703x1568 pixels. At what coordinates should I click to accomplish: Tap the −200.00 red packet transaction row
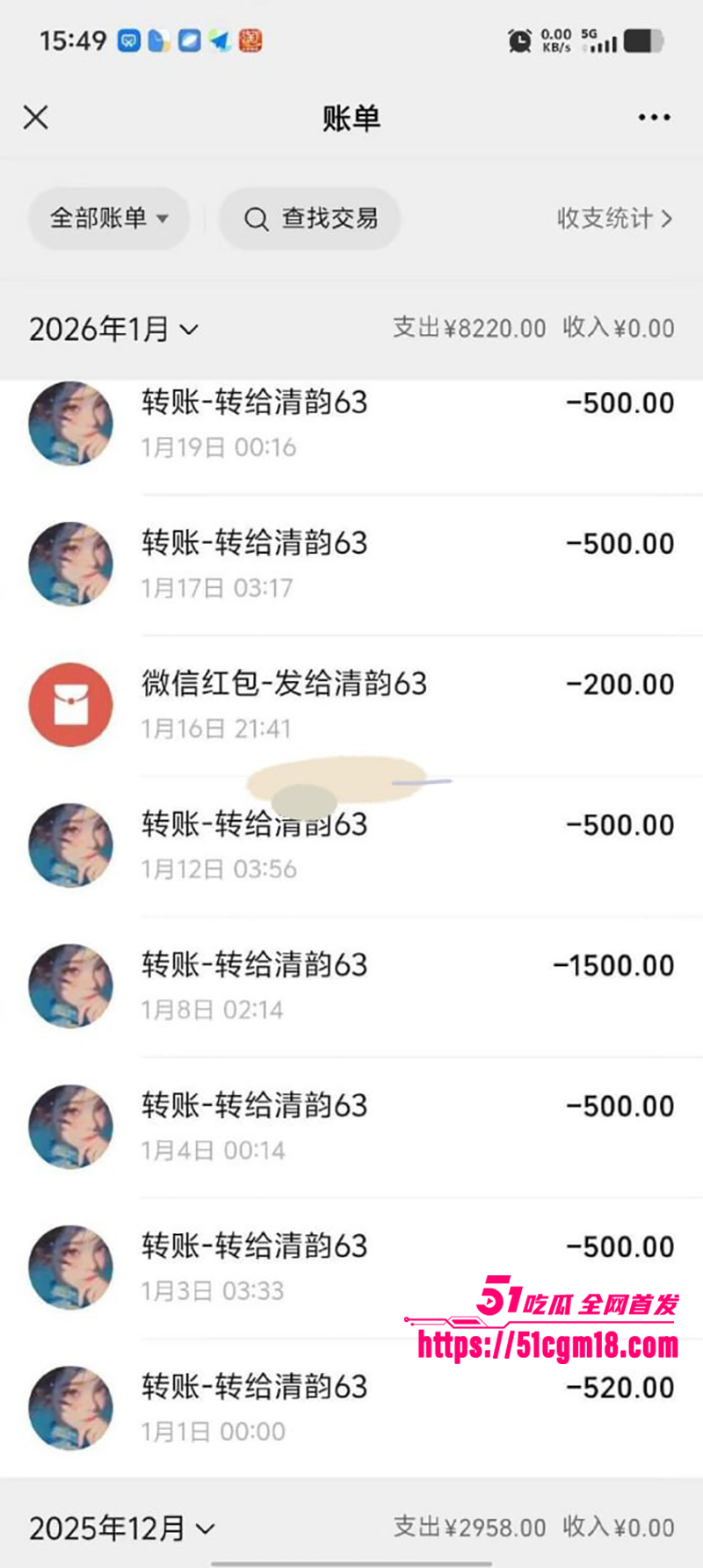point(351,703)
